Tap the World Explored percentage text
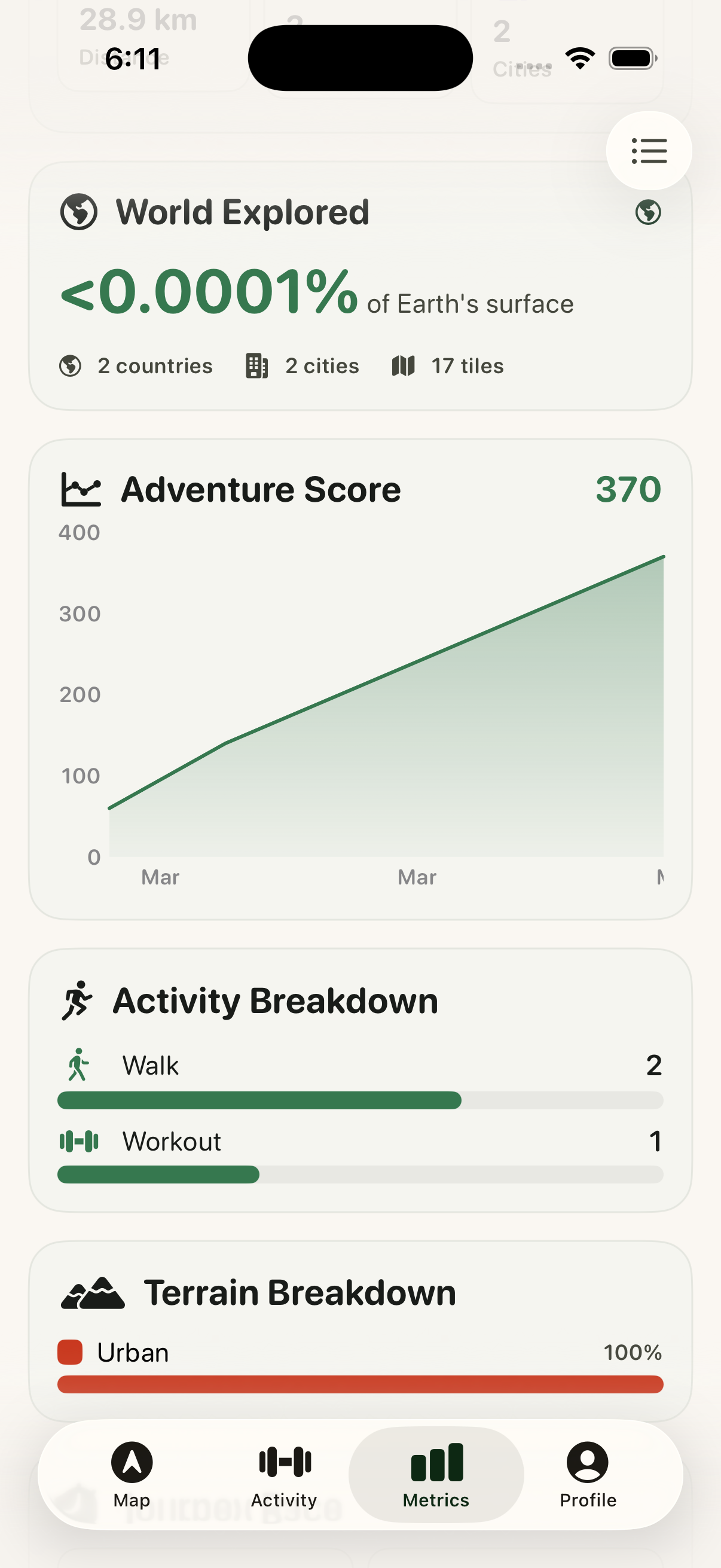The width and height of the screenshot is (721, 1568). point(208,297)
